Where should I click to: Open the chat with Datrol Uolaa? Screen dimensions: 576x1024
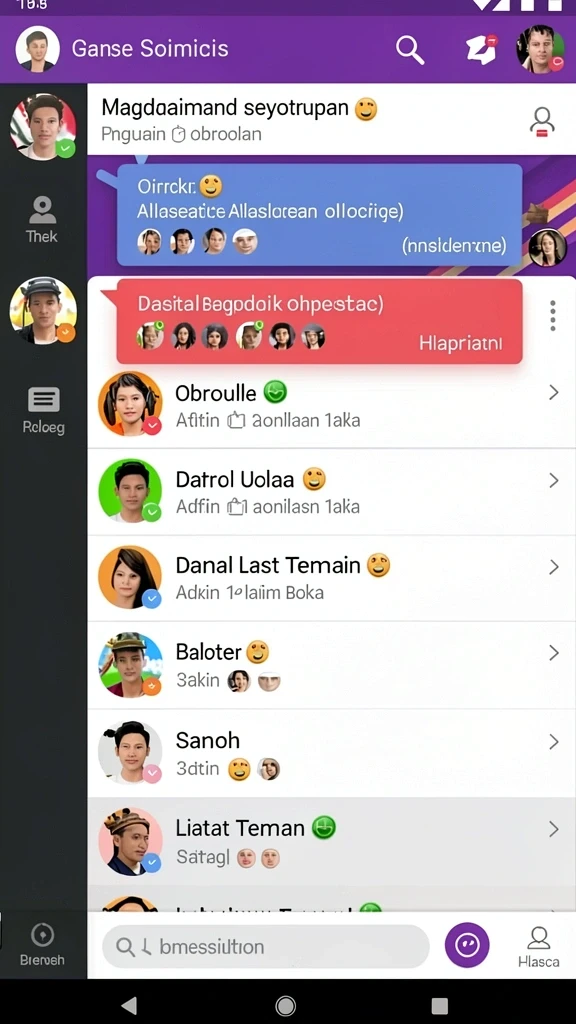pyautogui.click(x=332, y=492)
